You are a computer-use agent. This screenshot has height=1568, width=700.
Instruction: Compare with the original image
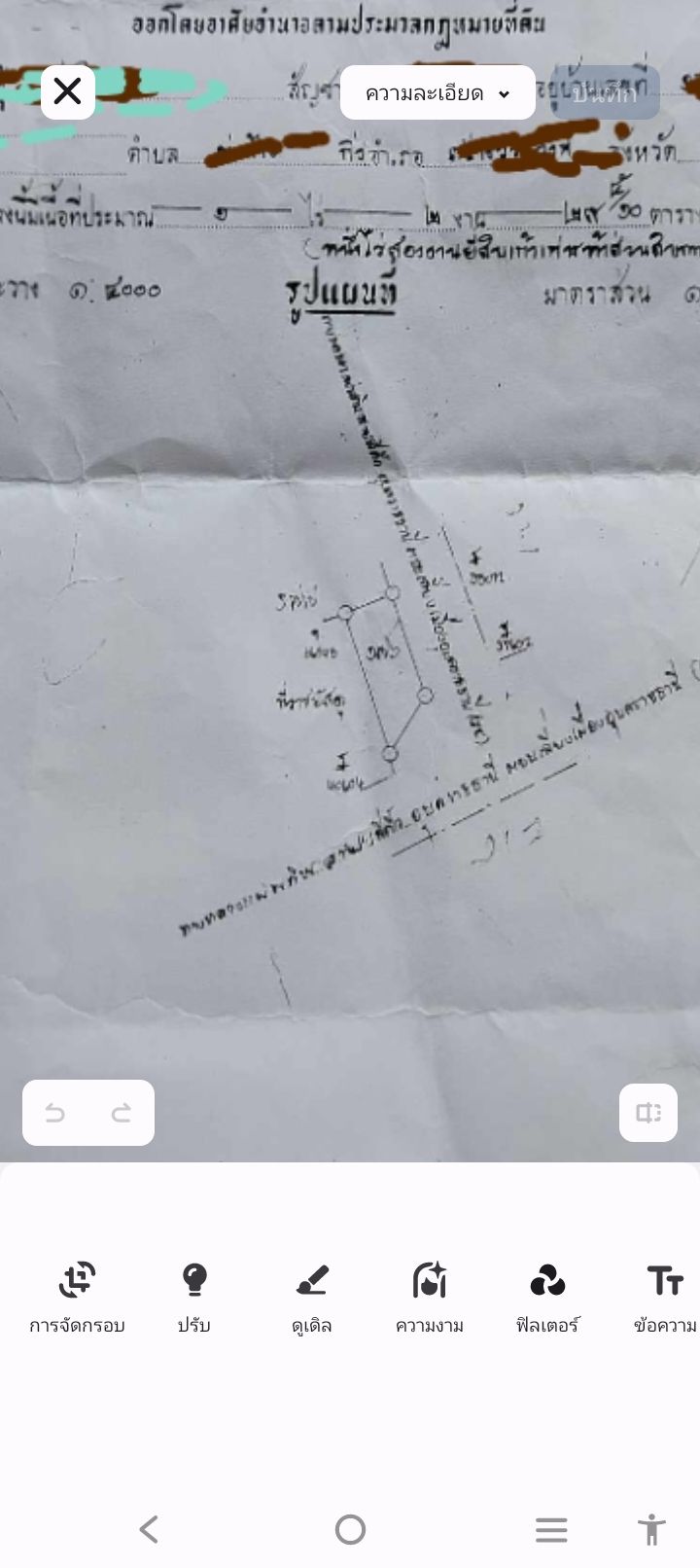pos(648,1113)
